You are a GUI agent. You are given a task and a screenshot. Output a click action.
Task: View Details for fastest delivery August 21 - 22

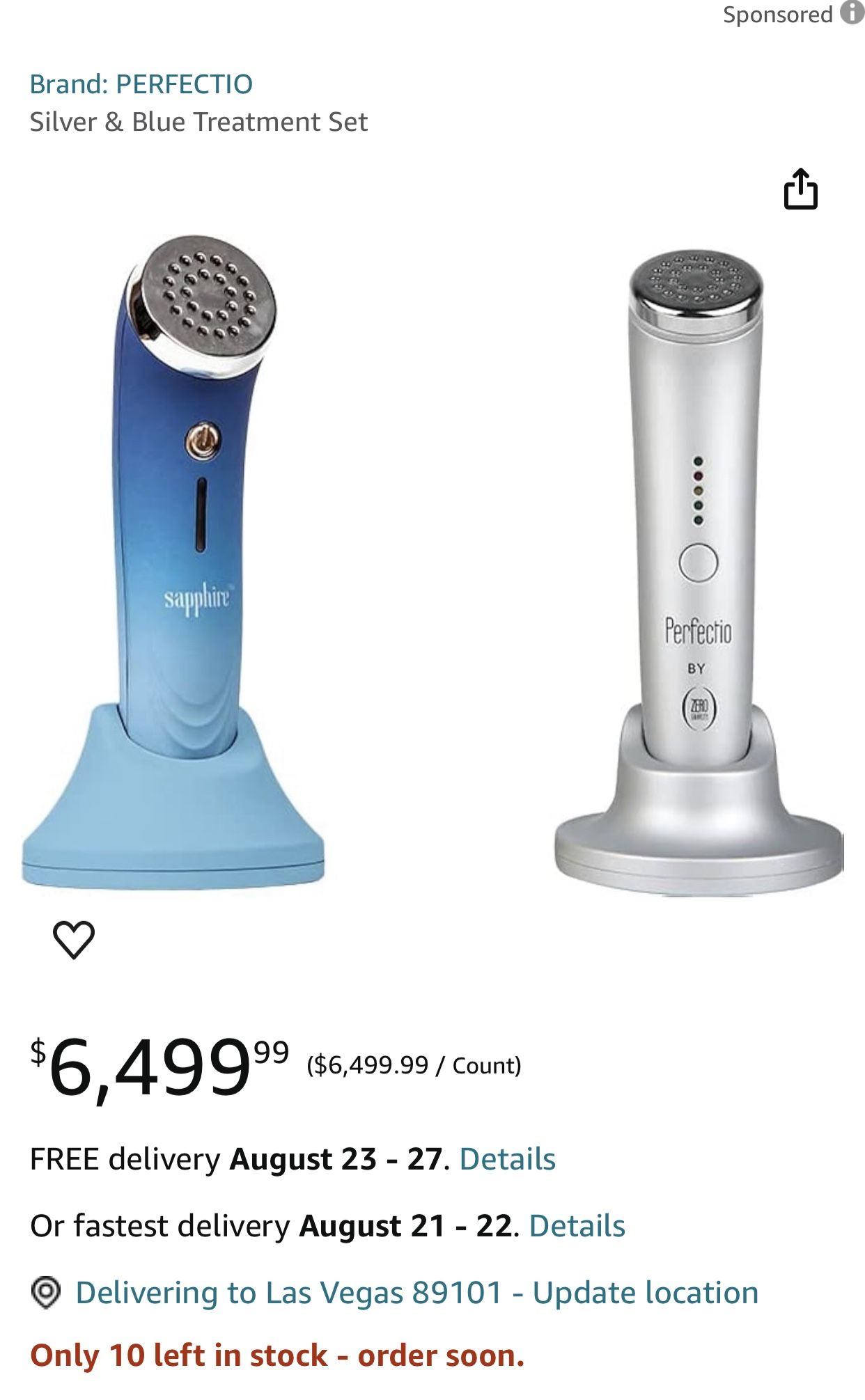click(577, 1226)
